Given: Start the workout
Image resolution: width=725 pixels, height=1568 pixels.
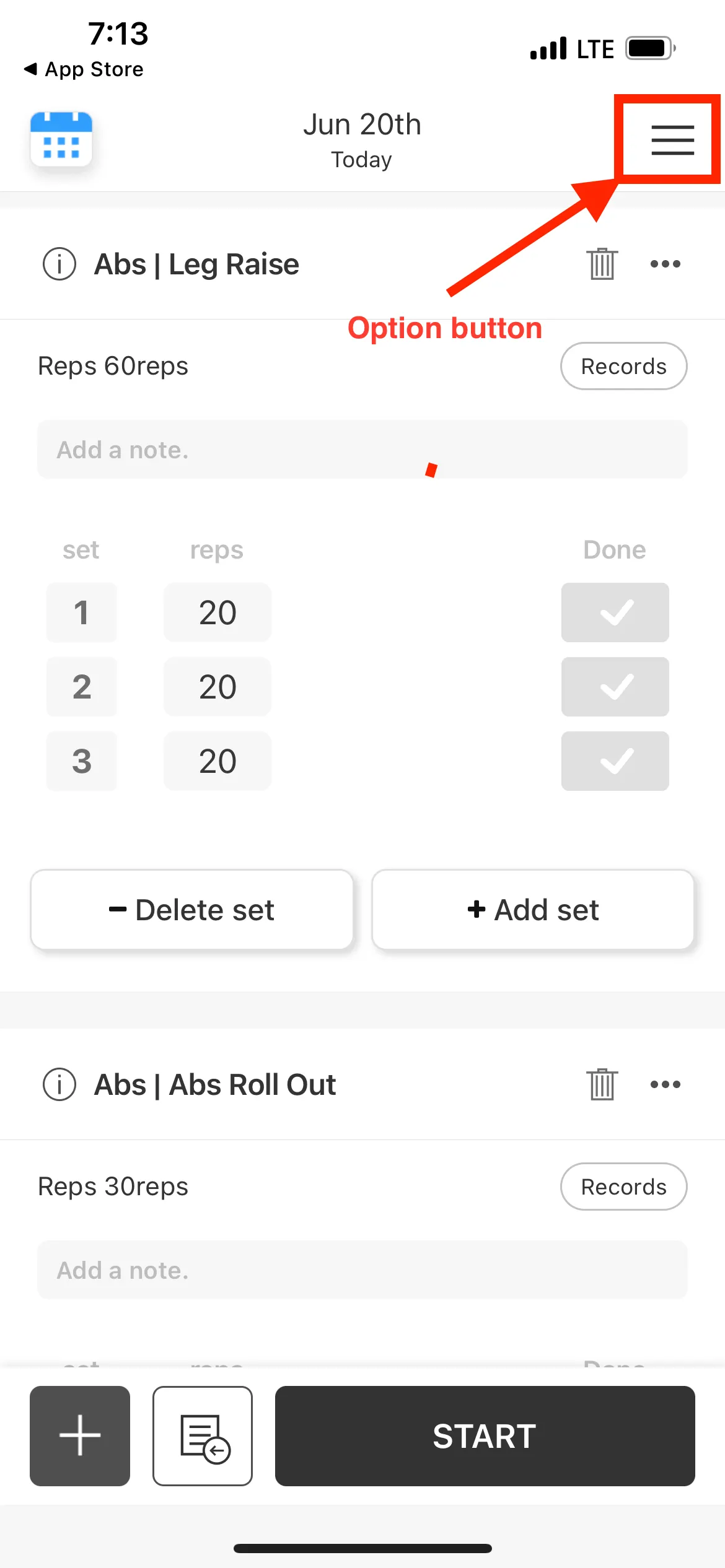Looking at the screenshot, I should coord(485,1435).
